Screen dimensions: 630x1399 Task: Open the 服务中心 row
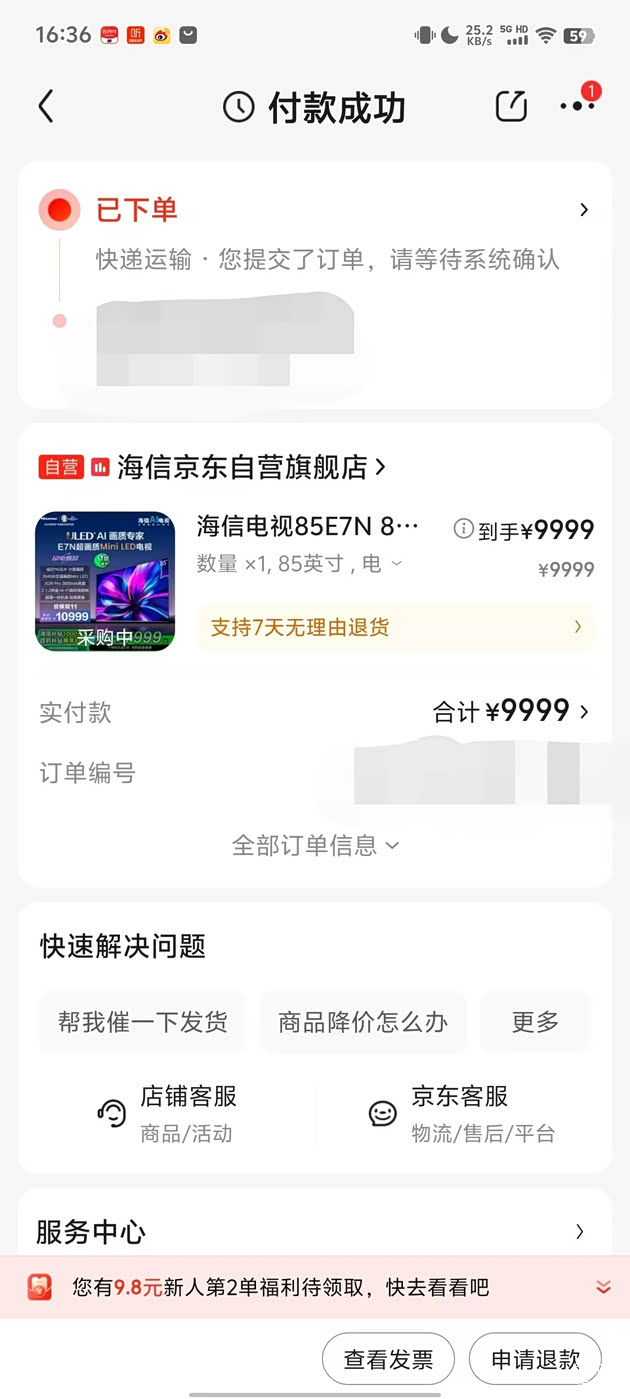coord(315,1232)
